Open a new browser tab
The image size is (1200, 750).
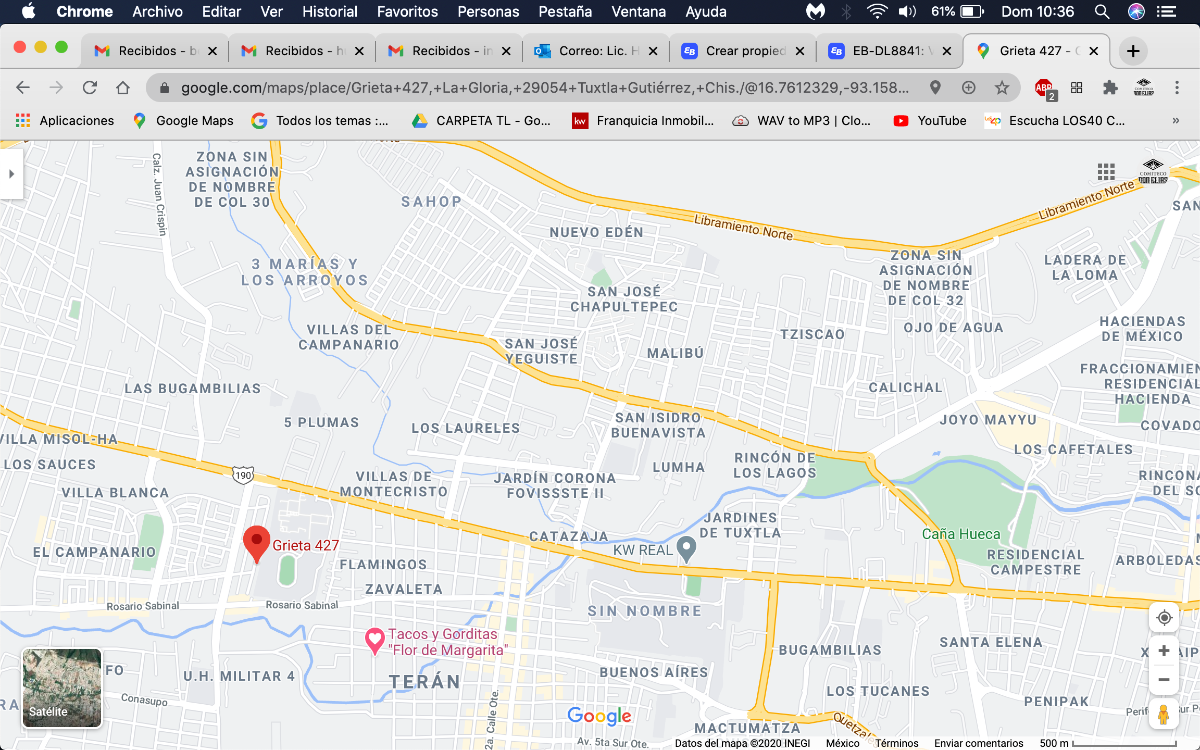[1132, 51]
